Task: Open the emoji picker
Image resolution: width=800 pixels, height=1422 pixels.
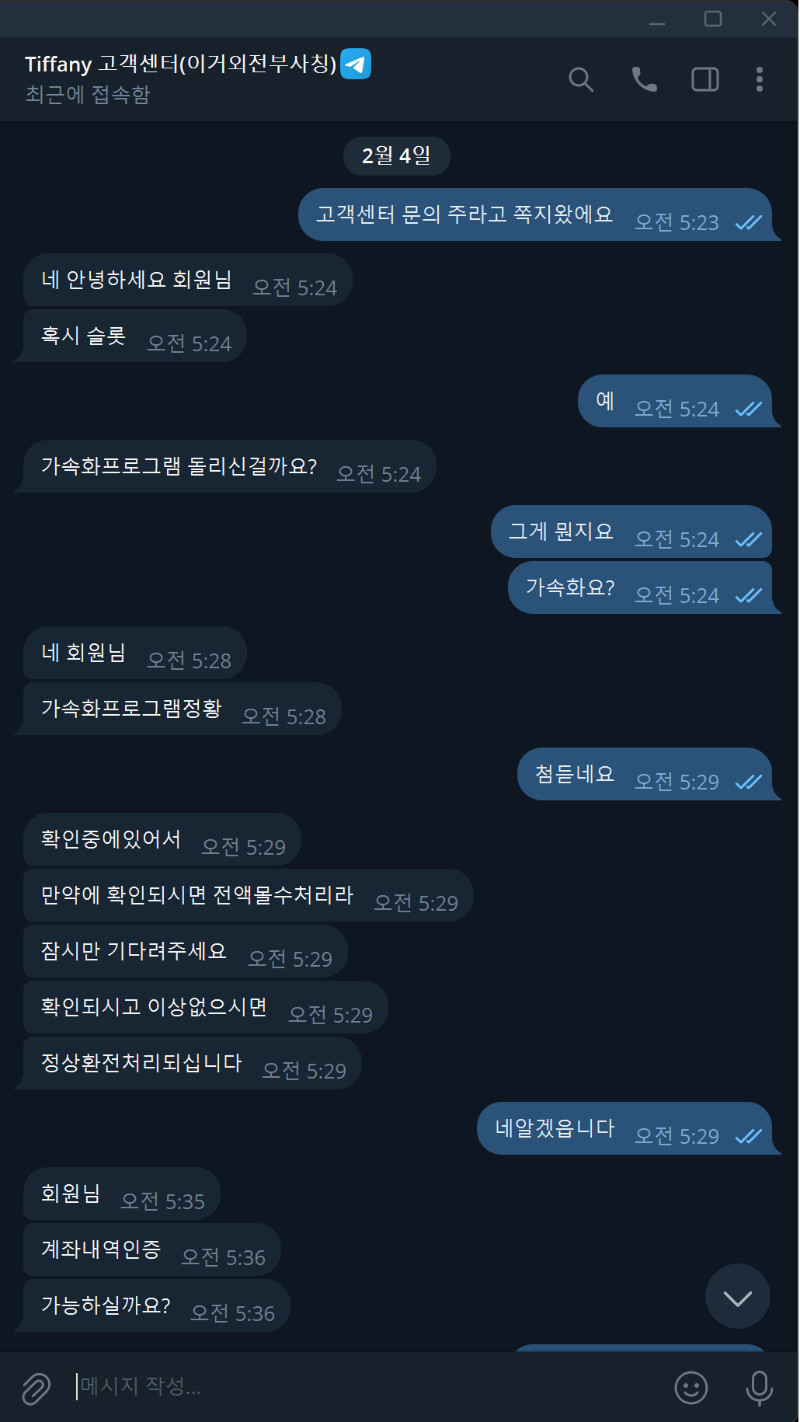Action: [691, 1387]
